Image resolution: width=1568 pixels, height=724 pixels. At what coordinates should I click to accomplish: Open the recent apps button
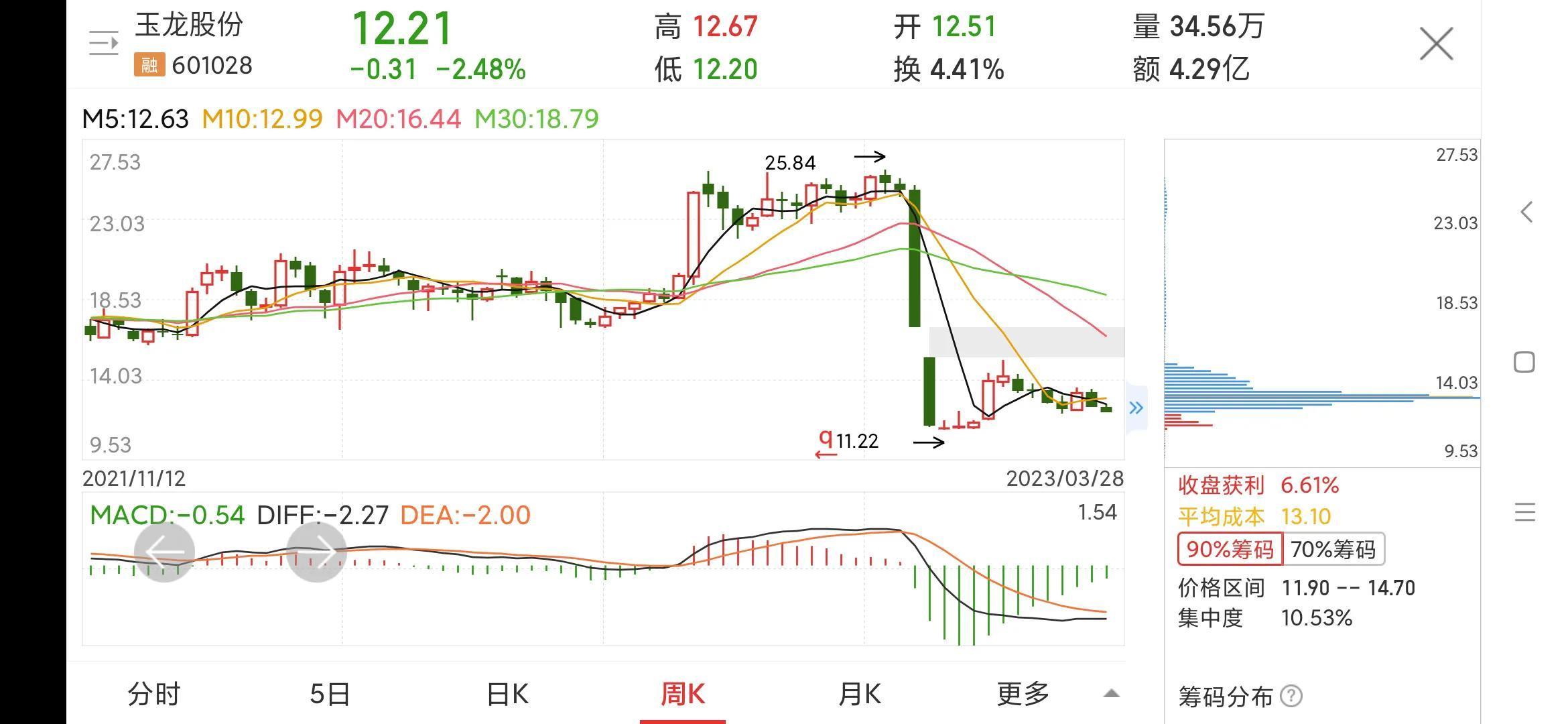coord(1524,513)
